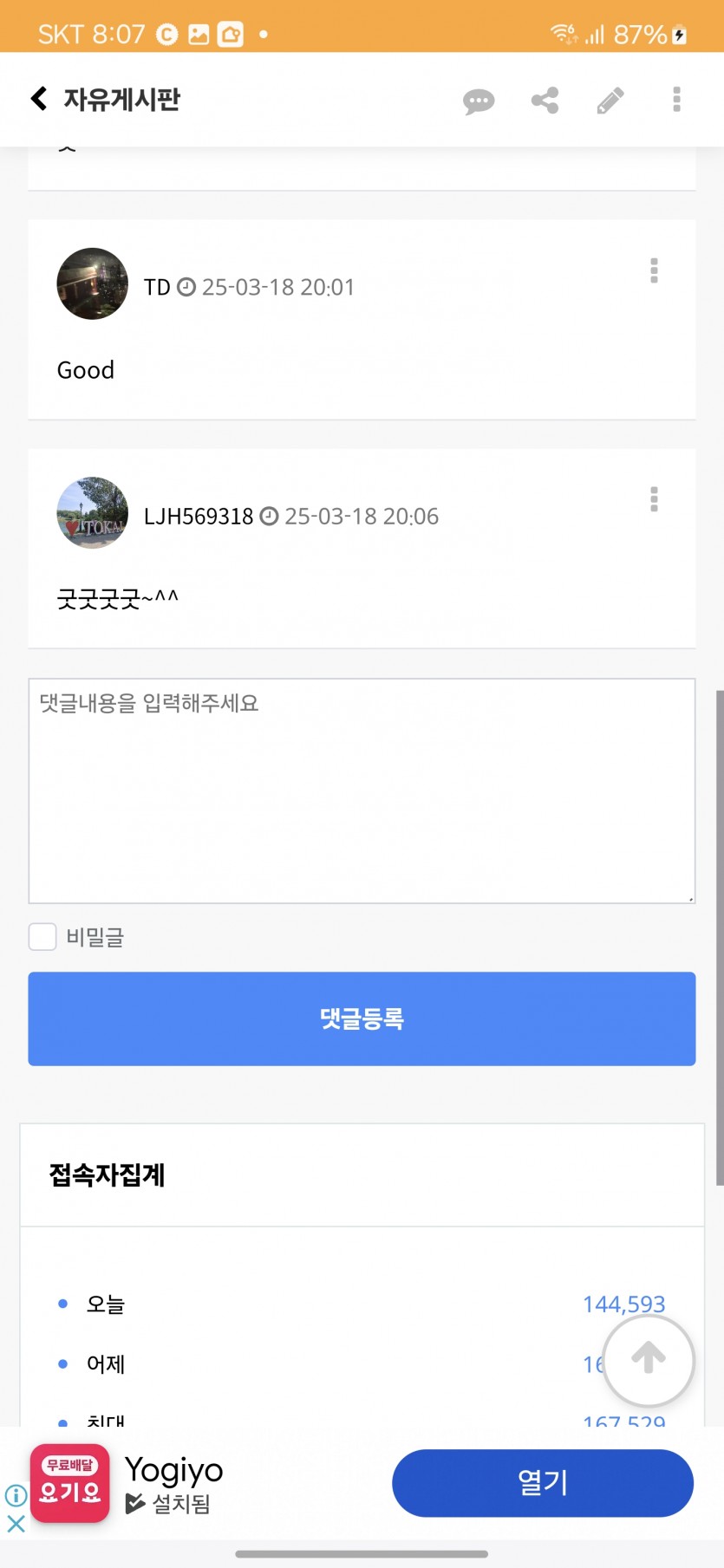The image size is (724, 1568).
Task: Open LJH569318's profile picture
Action: pyautogui.click(x=92, y=513)
